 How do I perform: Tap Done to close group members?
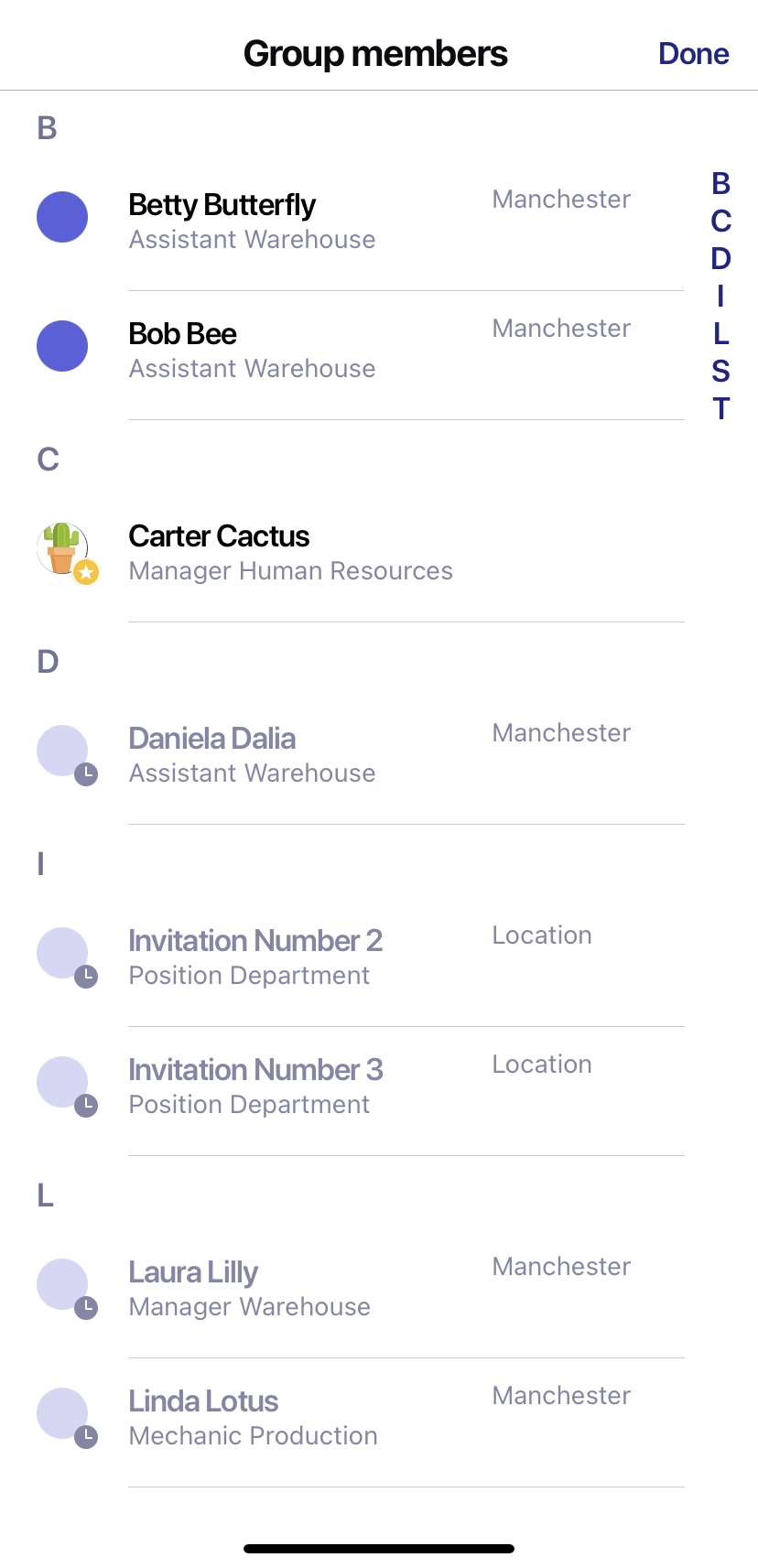pyautogui.click(x=693, y=54)
